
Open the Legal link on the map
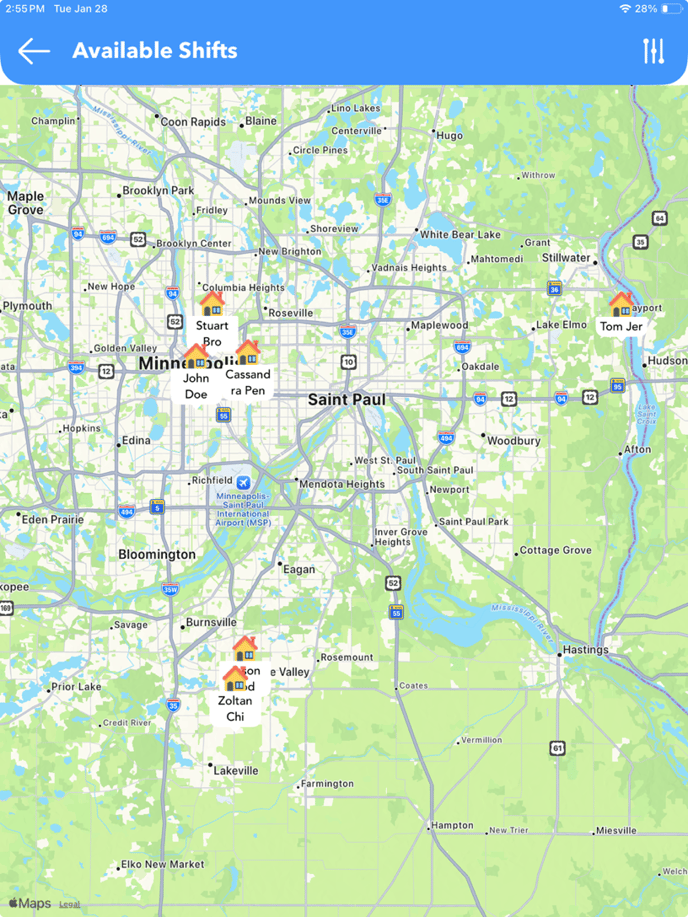[69, 904]
